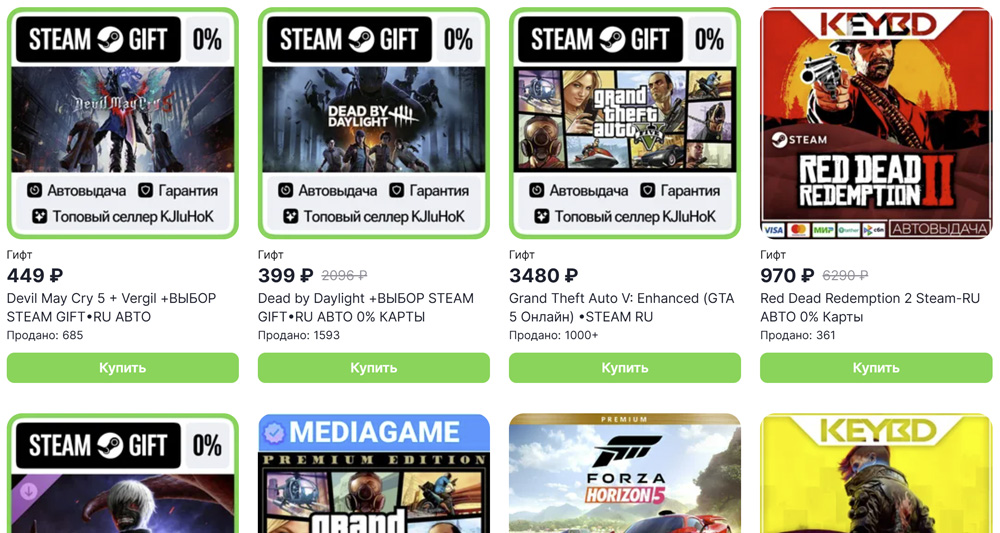Buy Dead by Daylight Steam gift
1000x533 pixels.
pos(373,368)
